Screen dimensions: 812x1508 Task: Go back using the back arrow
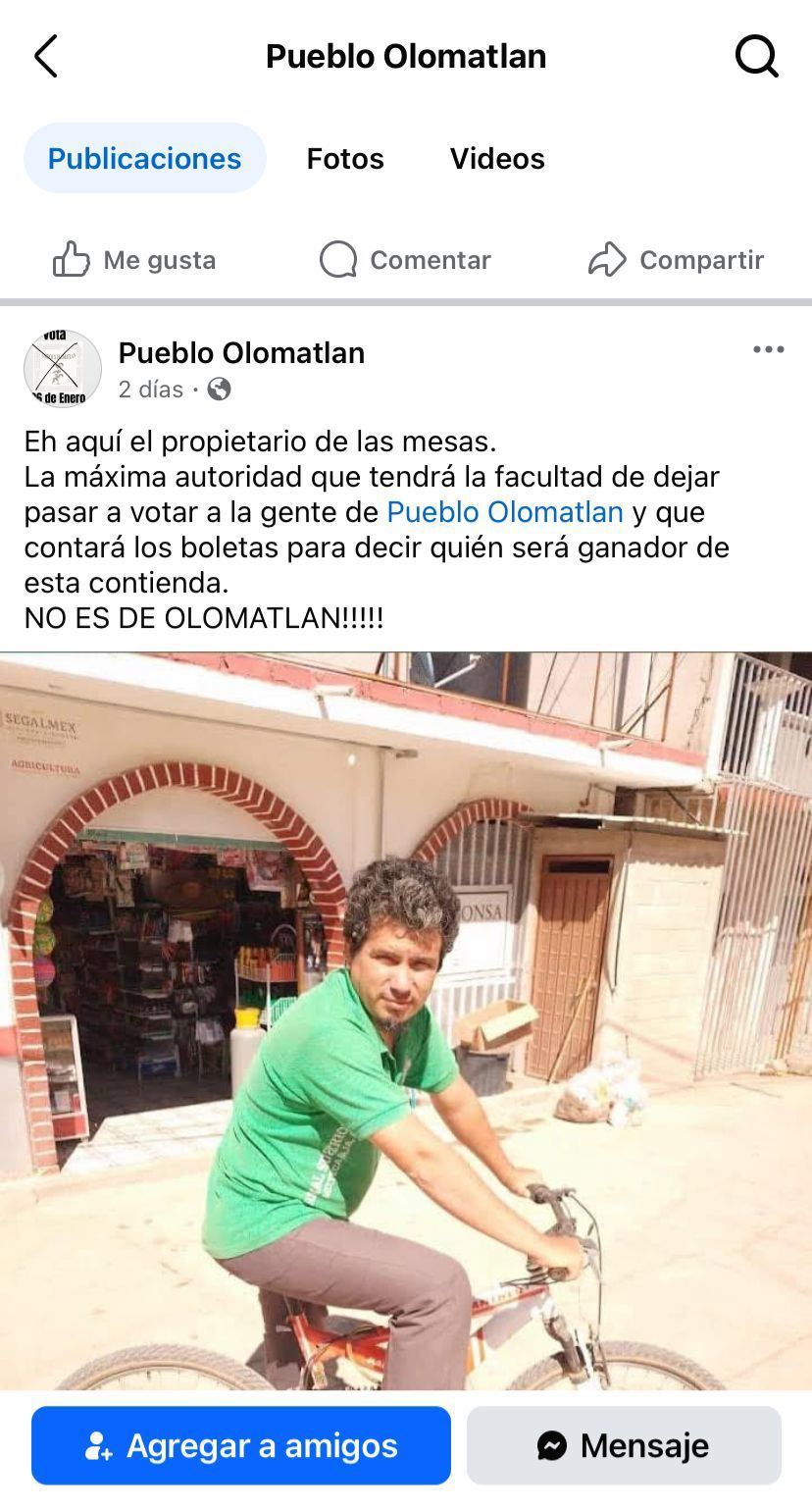[46, 56]
